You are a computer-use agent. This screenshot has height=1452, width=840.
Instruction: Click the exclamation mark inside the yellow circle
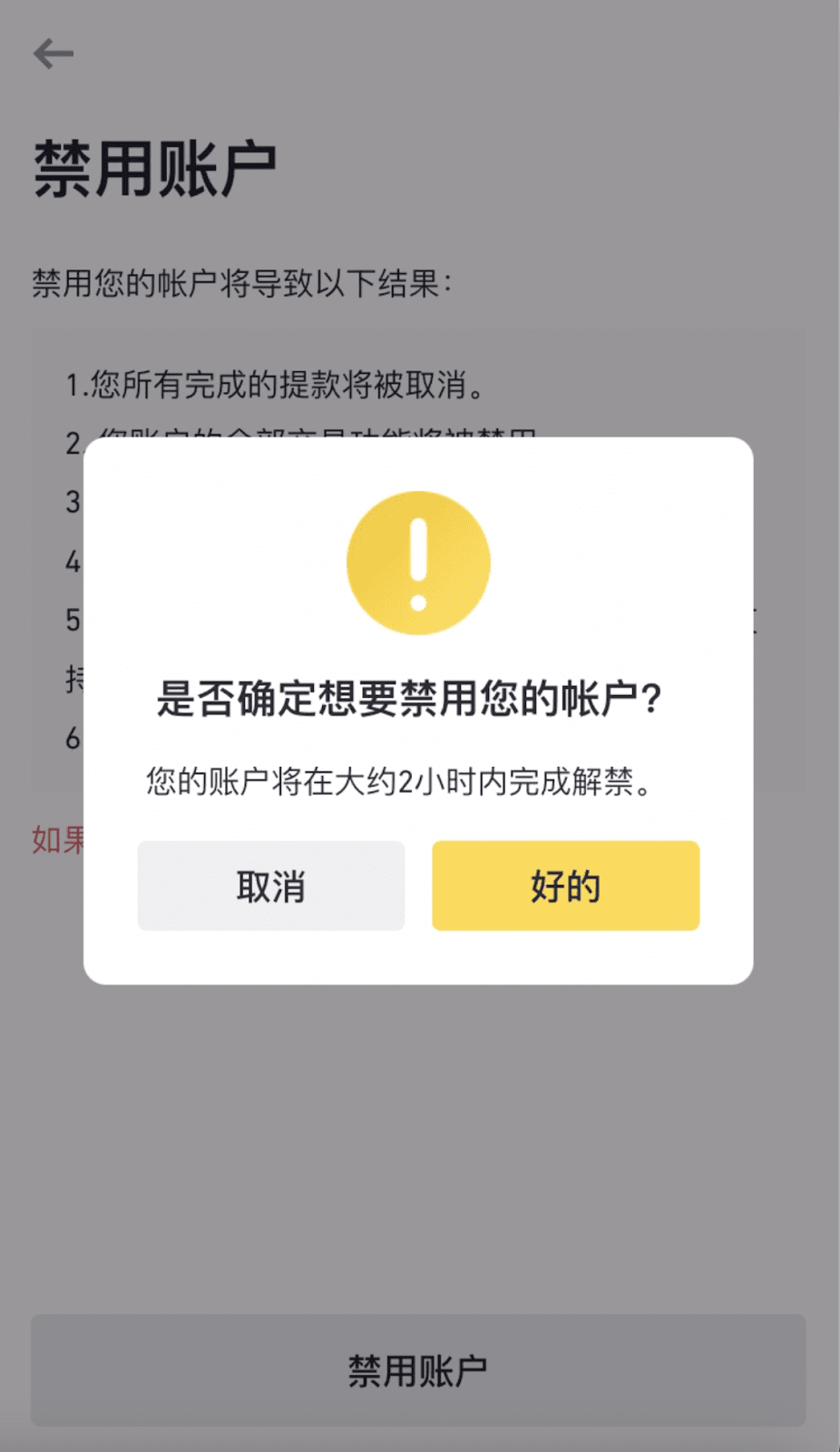point(418,562)
